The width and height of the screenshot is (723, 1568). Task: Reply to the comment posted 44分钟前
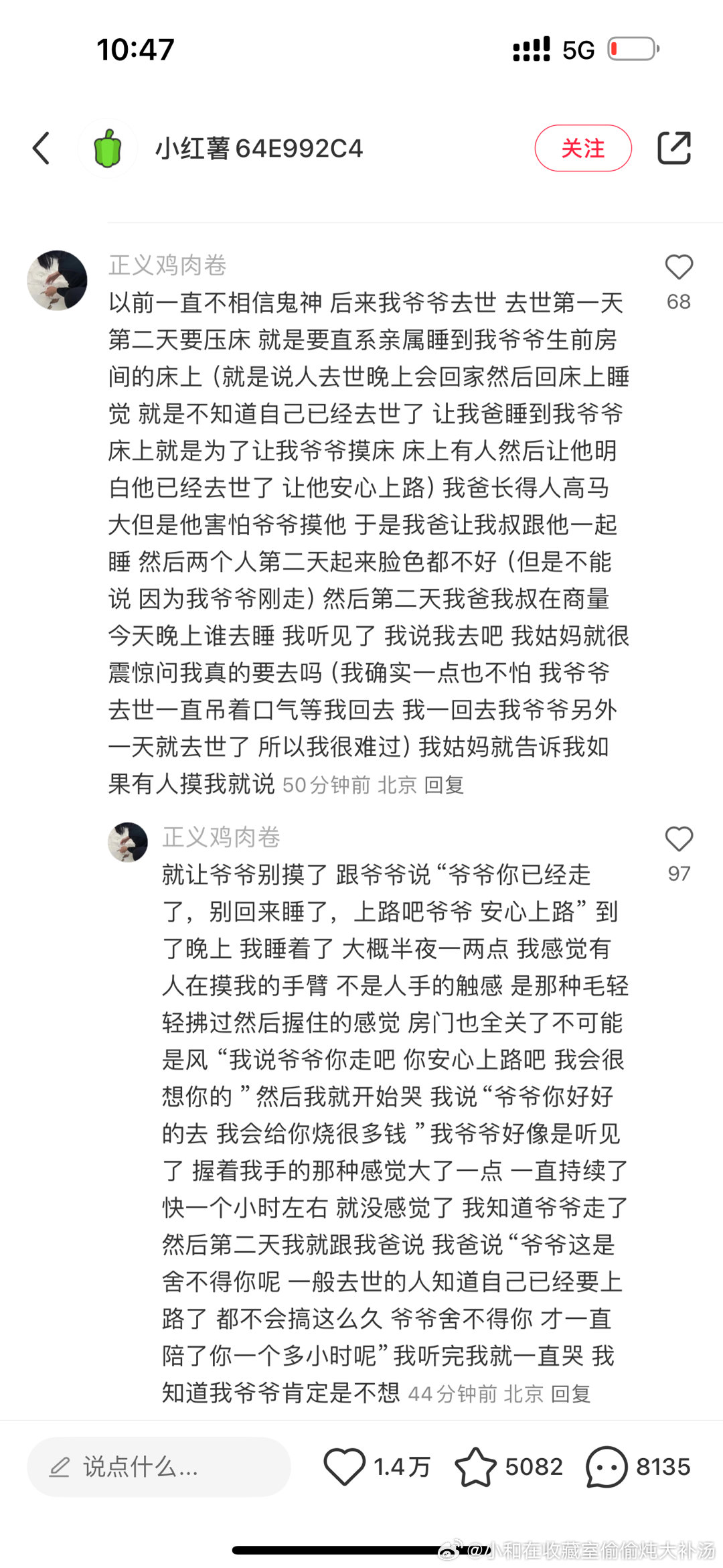[570, 1394]
